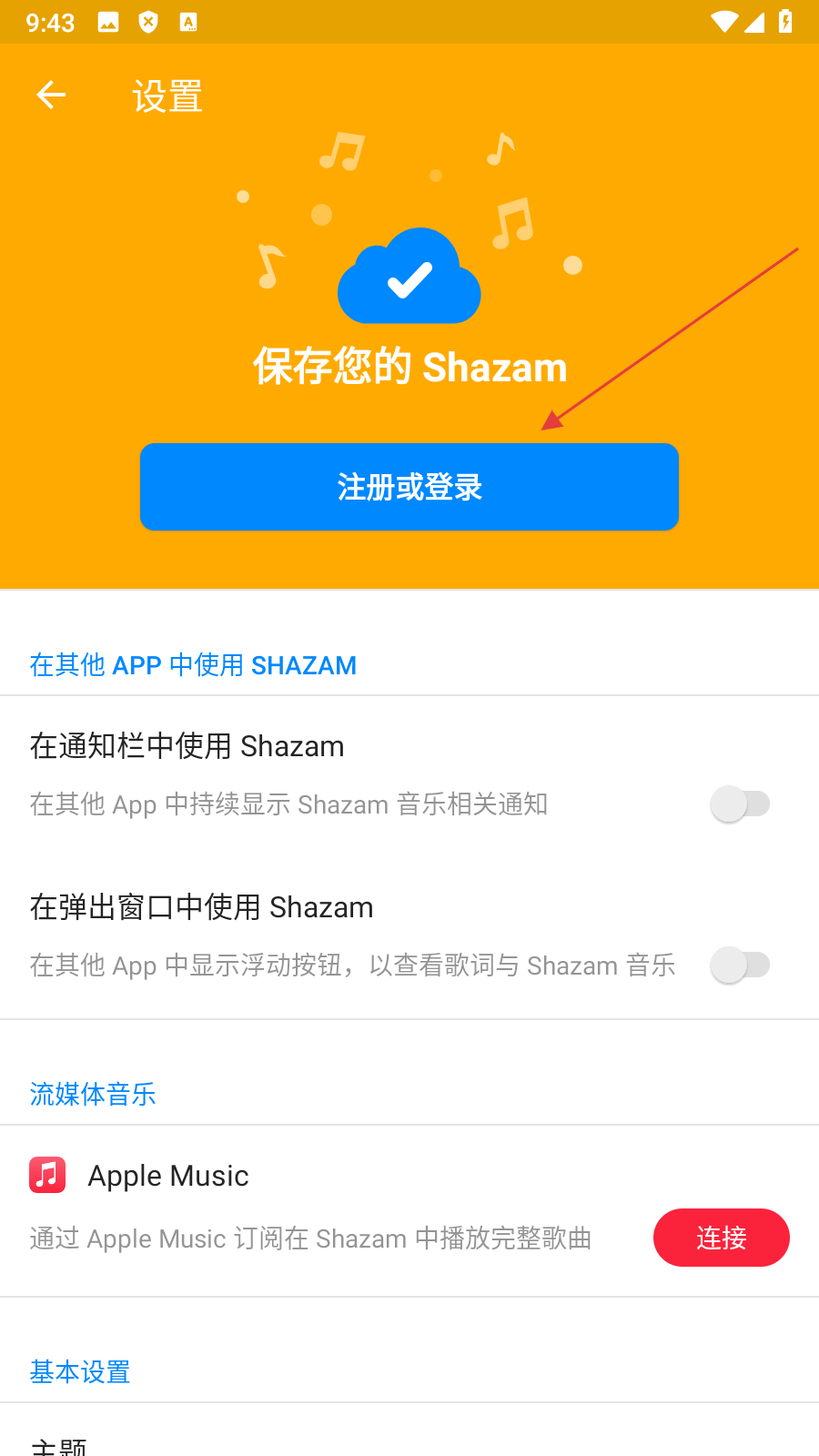Tap the 注册或登录 button
The width and height of the screenshot is (819, 1456).
[409, 487]
